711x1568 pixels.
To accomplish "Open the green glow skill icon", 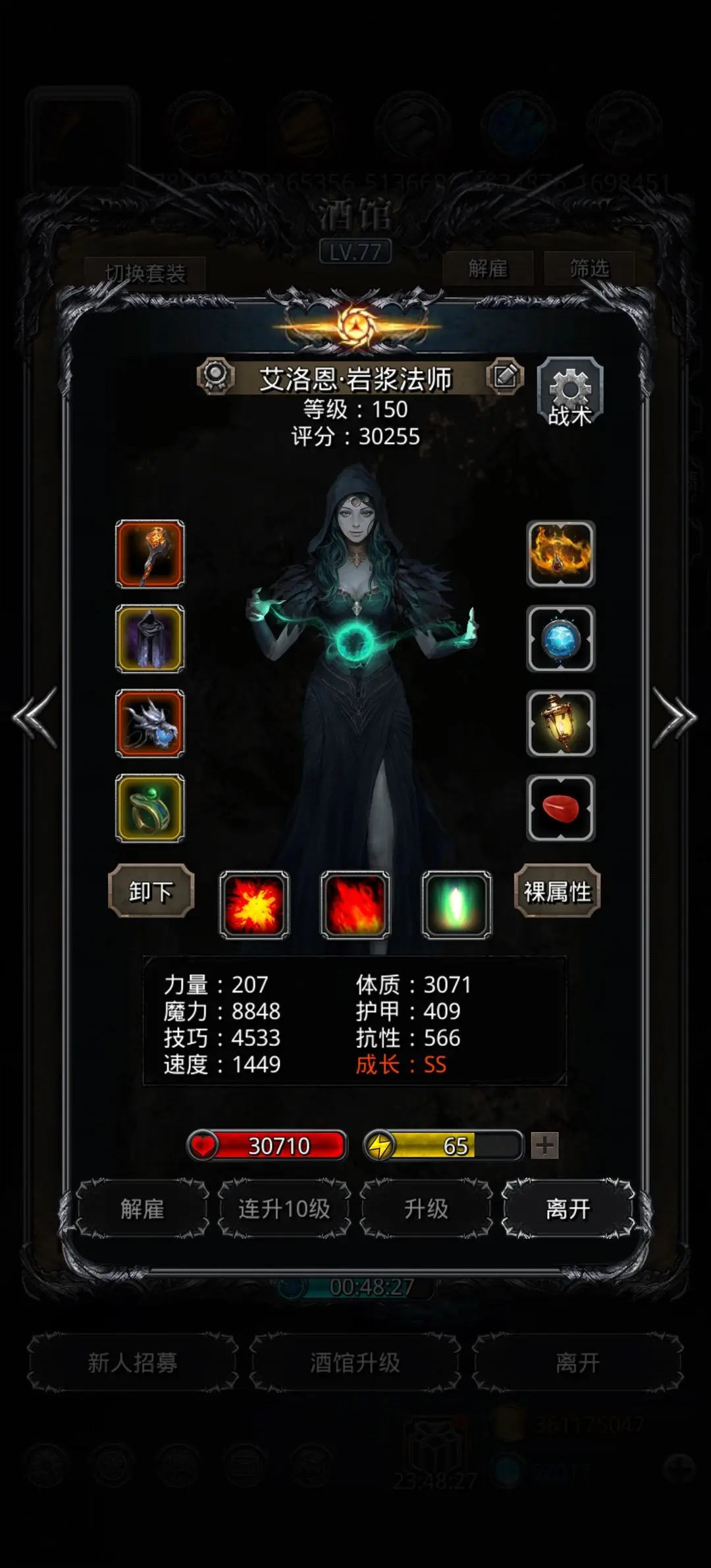I will [456, 904].
